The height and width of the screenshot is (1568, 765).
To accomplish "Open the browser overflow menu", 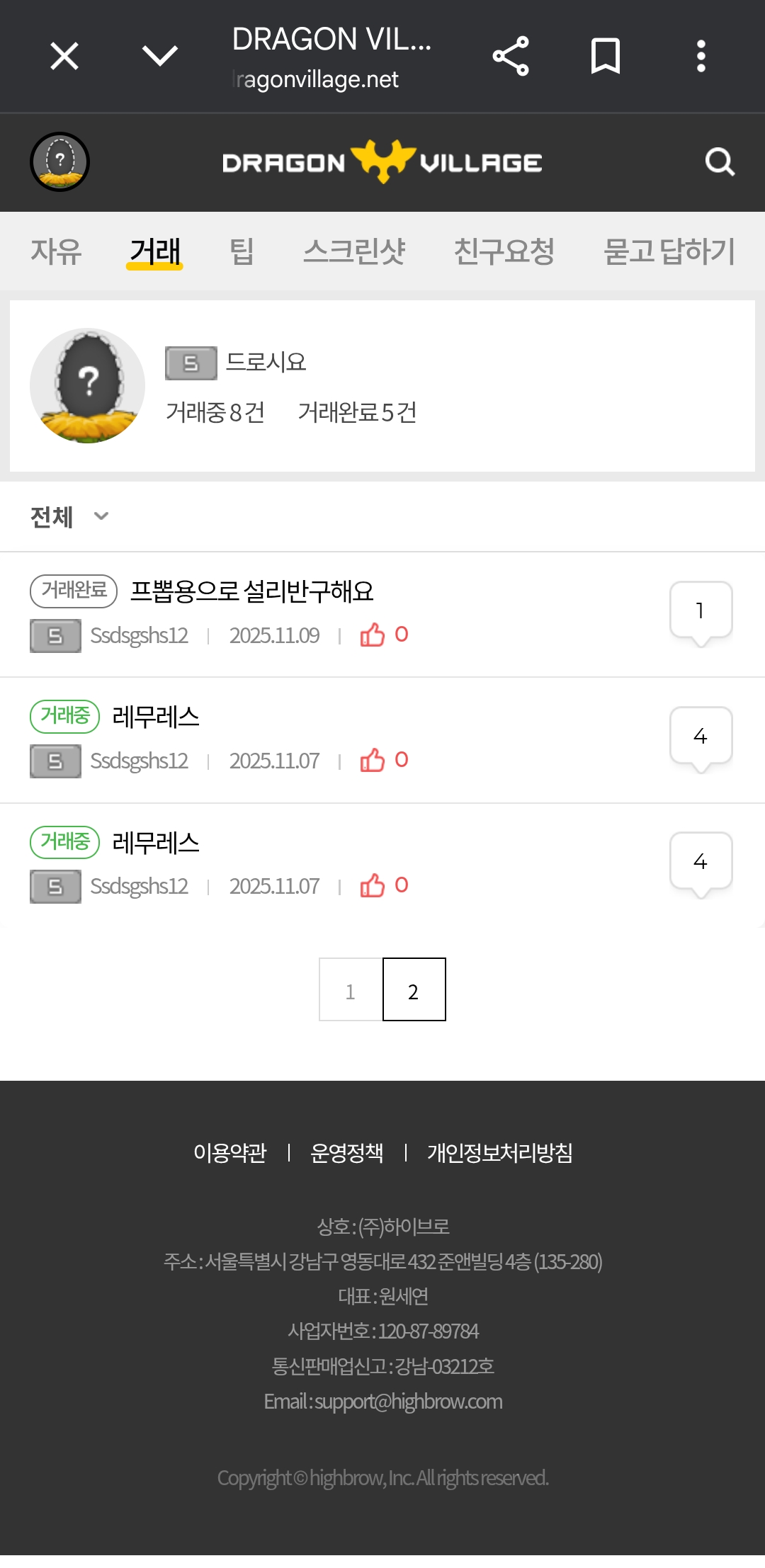I will coord(701,56).
